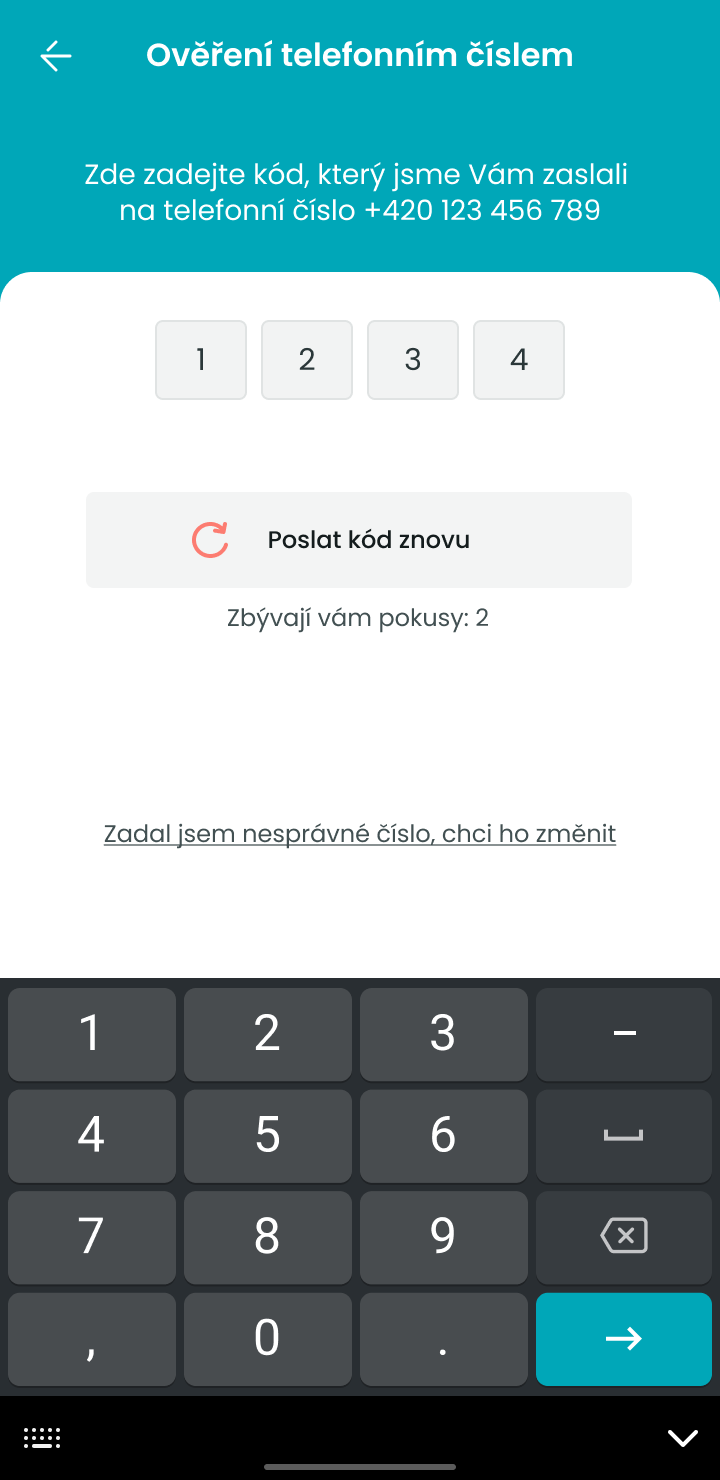Screen dimensions: 720x1480
Task: Tap the backspace key on keyboard
Action: pos(624,1236)
